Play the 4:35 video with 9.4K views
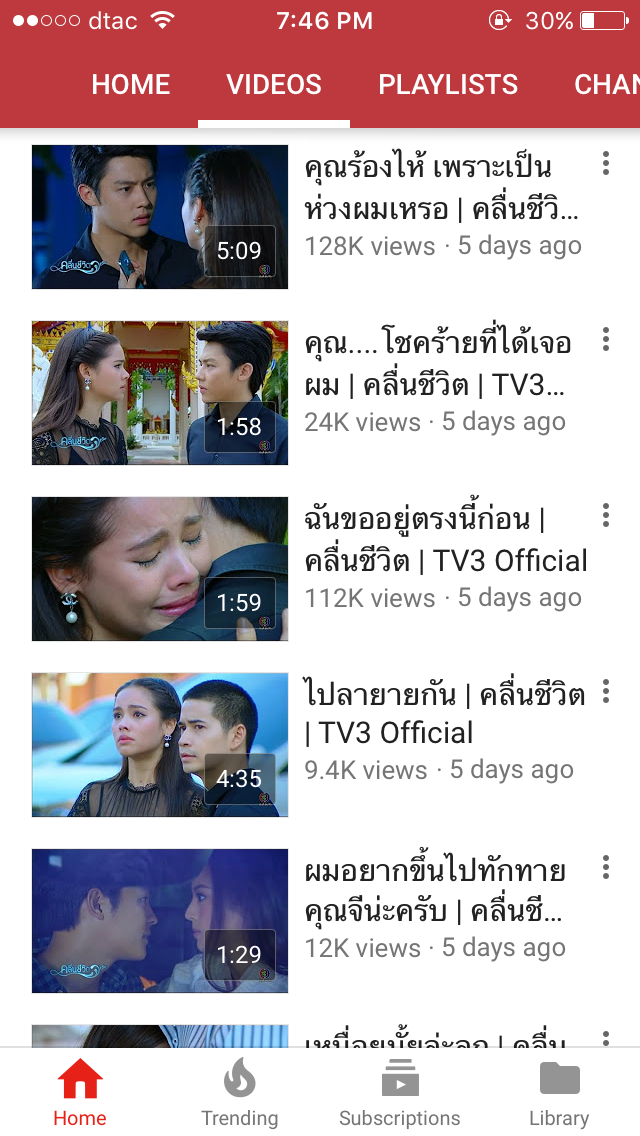This screenshot has width=640, height=1136. (160, 745)
